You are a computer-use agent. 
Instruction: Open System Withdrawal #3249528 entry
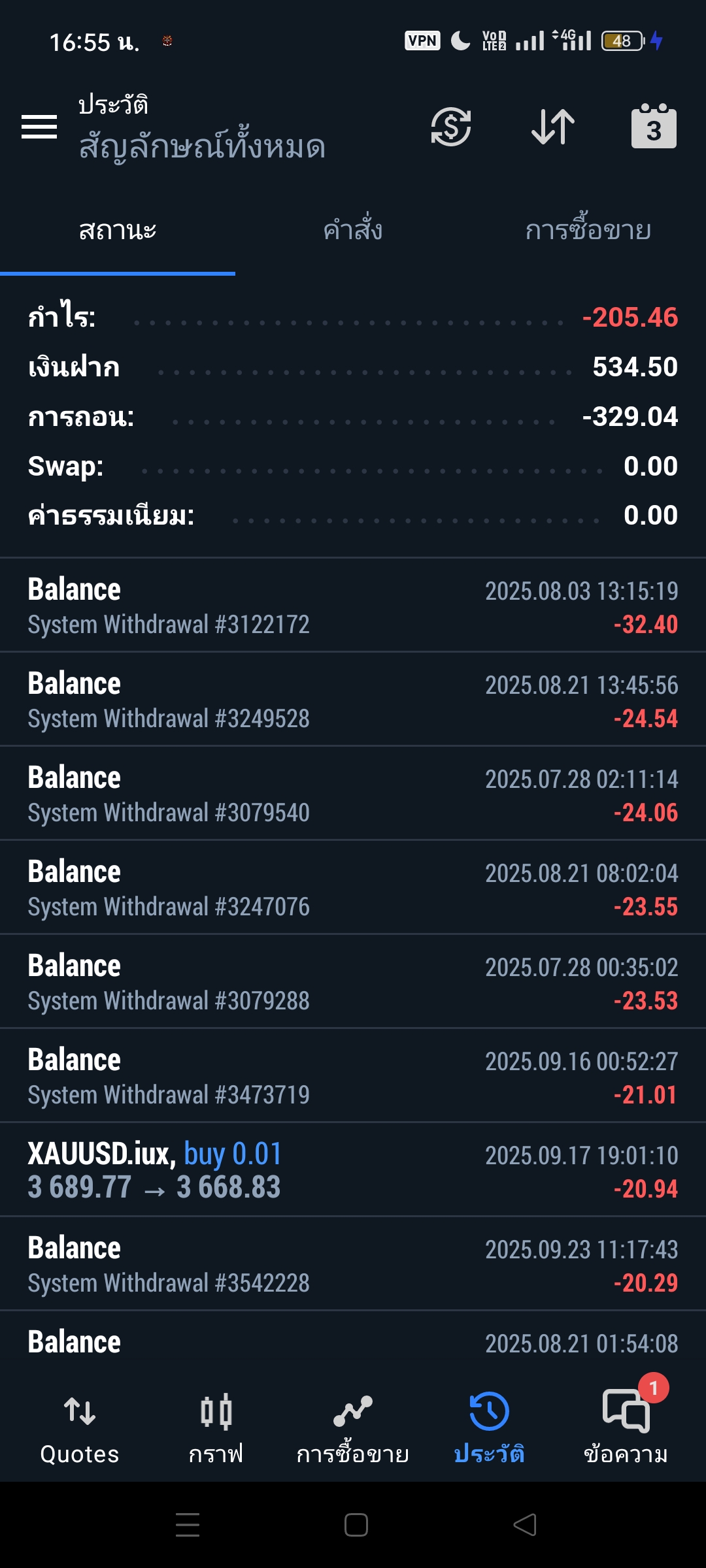(x=353, y=699)
